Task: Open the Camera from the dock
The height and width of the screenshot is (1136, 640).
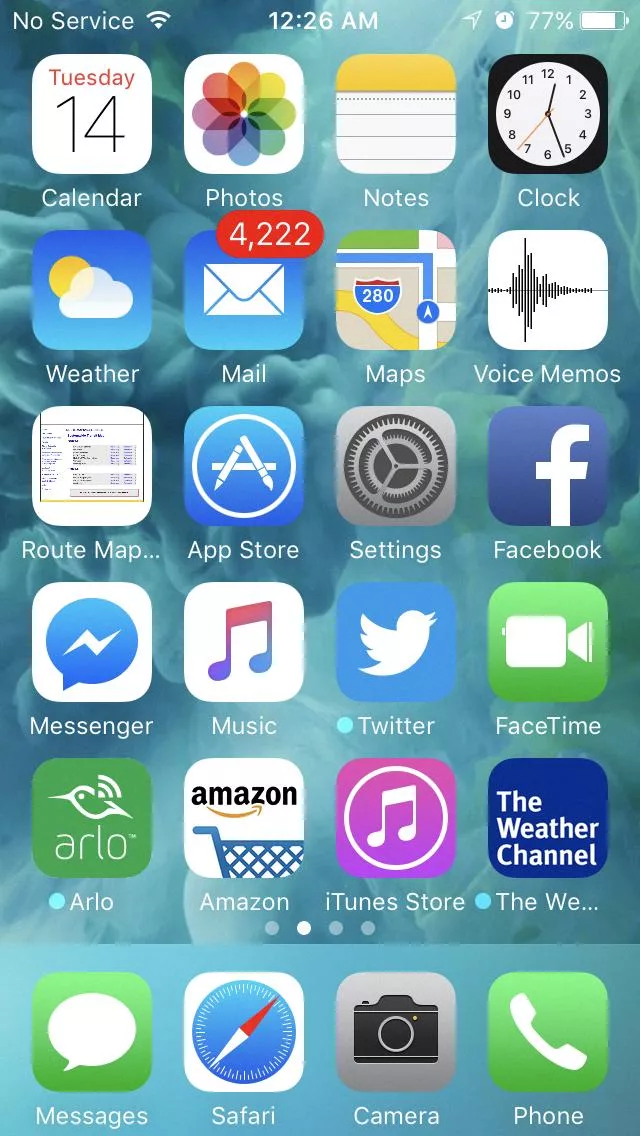Action: click(396, 1032)
